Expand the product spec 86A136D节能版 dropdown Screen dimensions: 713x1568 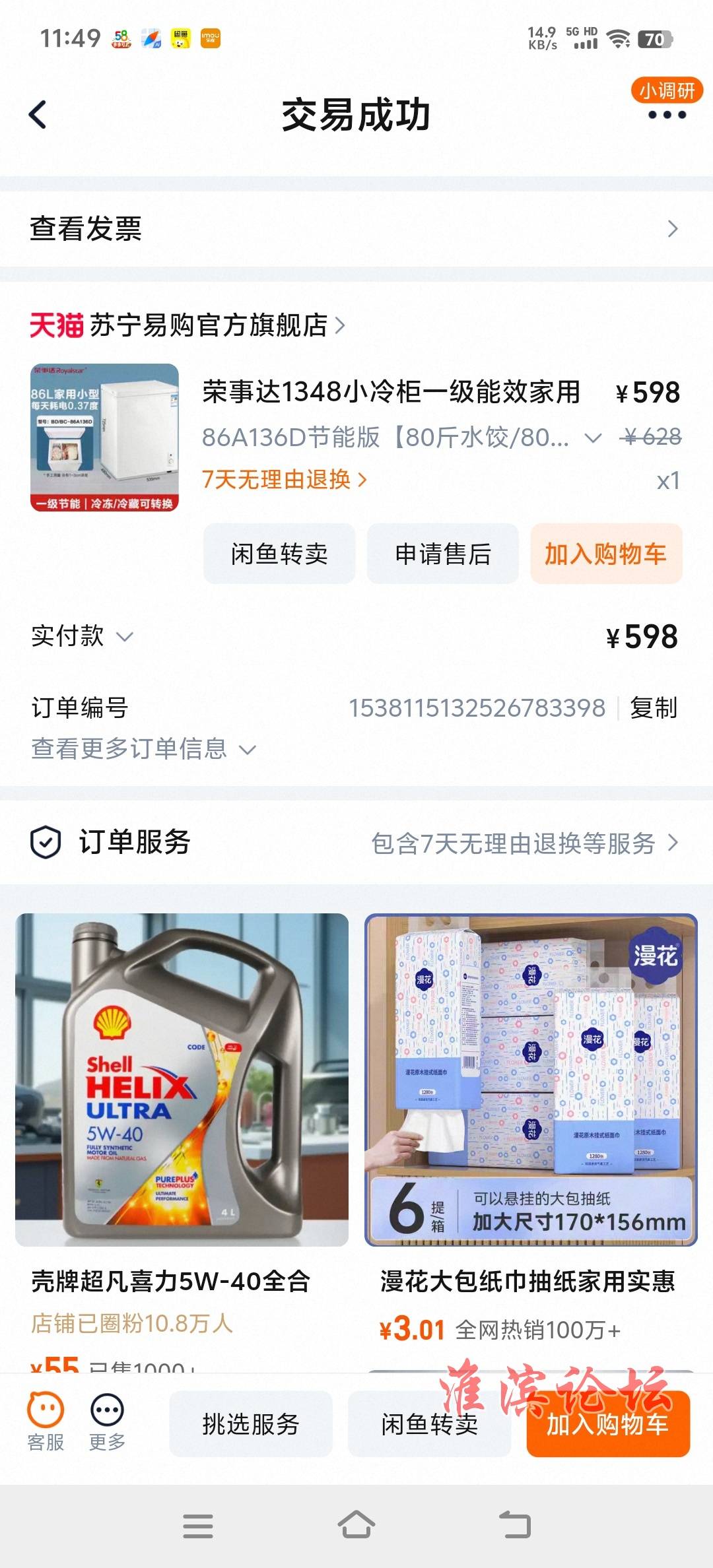click(x=593, y=438)
